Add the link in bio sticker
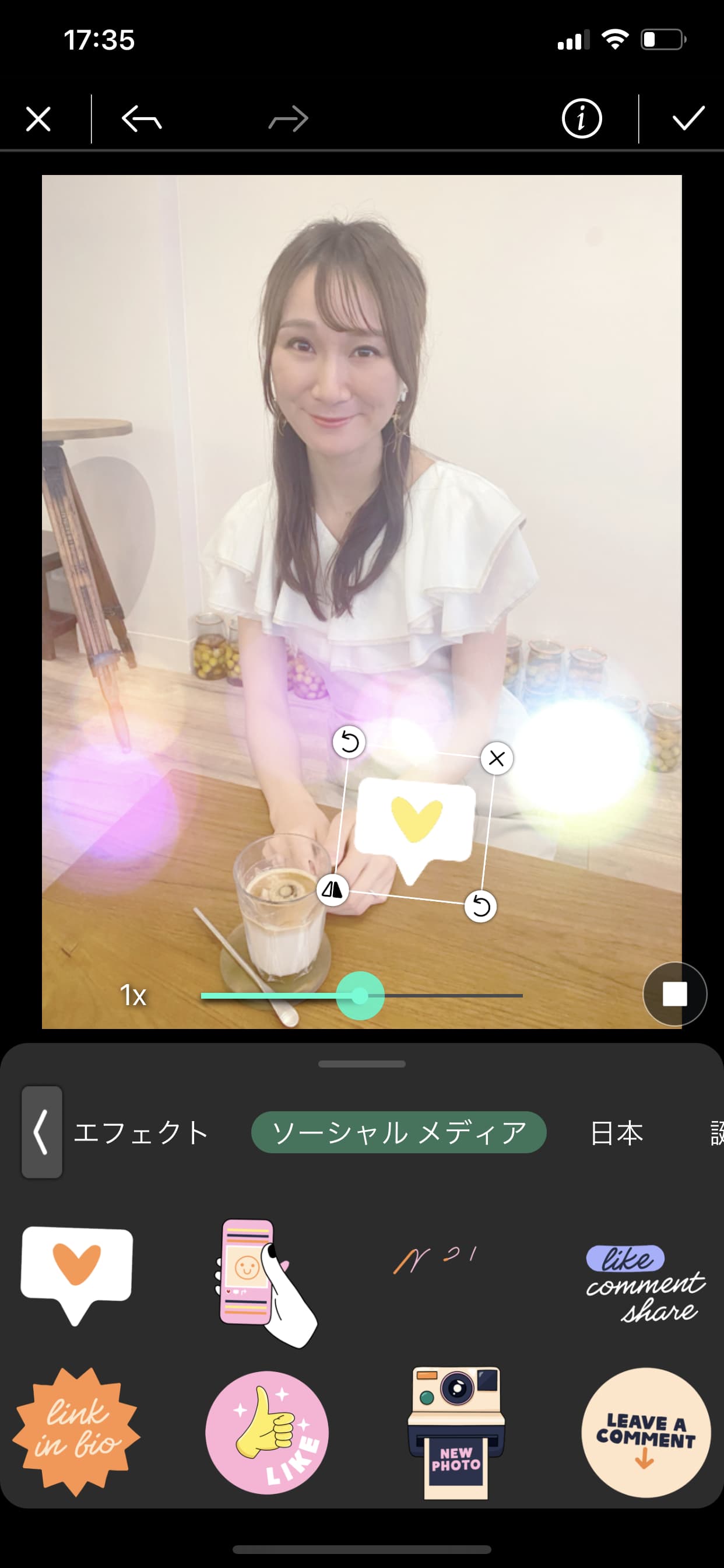This screenshot has width=724, height=1568. click(x=76, y=1430)
